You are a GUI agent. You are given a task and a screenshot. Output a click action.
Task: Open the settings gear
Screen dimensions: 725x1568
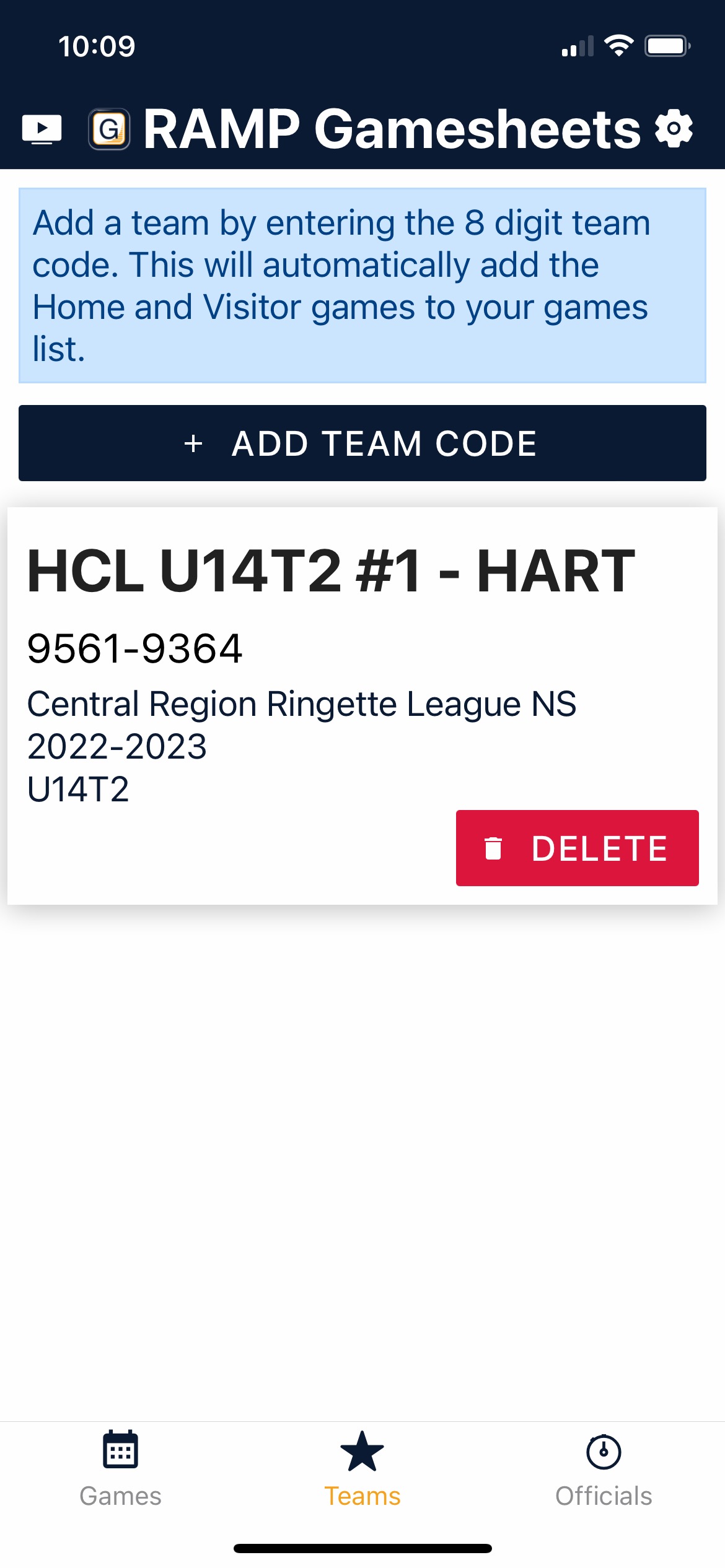[675, 128]
